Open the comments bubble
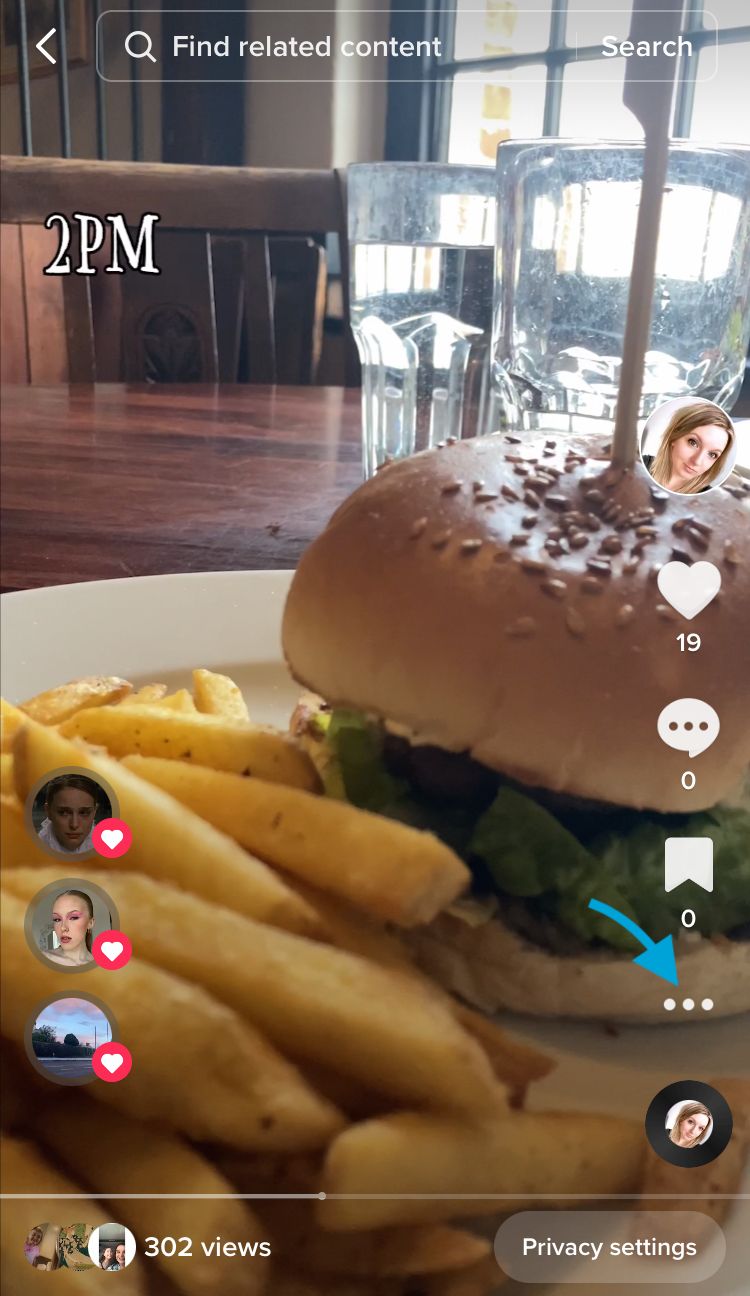This screenshot has width=750, height=1296. (x=688, y=727)
